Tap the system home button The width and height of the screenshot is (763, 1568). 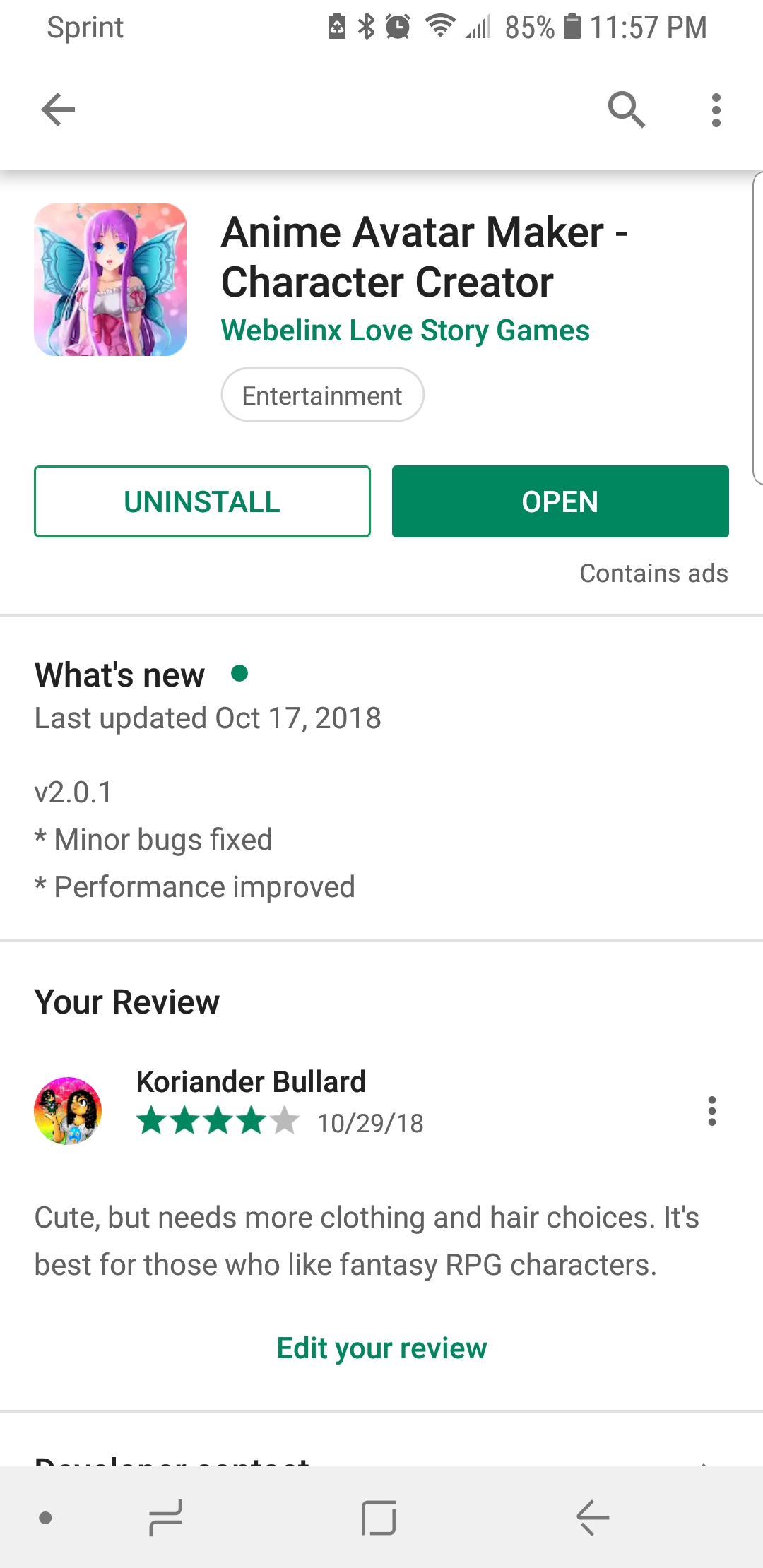pos(379,1518)
